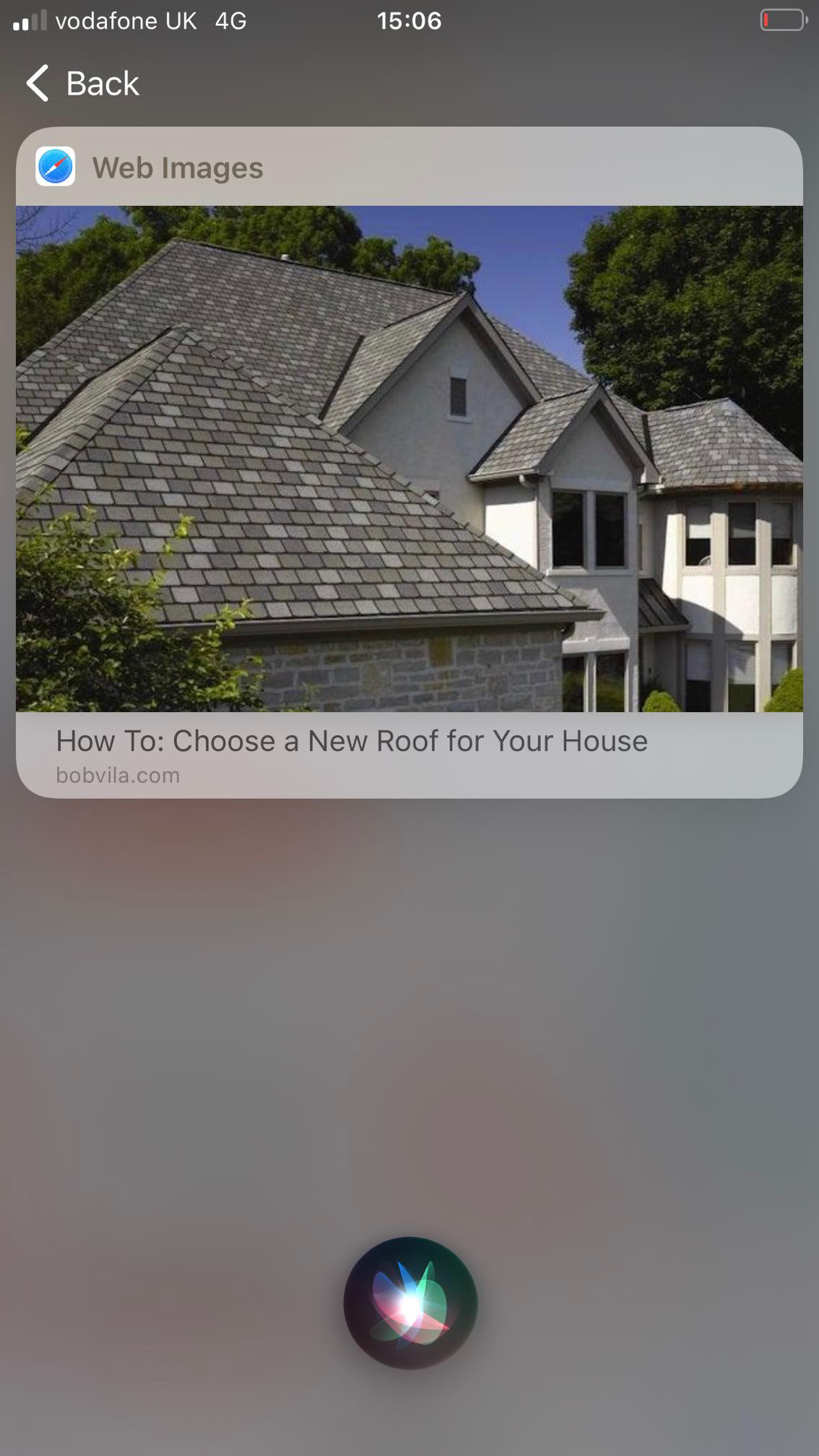The height and width of the screenshot is (1456, 819).
Task: Activate the Siri orb to speak
Action: [410, 1303]
